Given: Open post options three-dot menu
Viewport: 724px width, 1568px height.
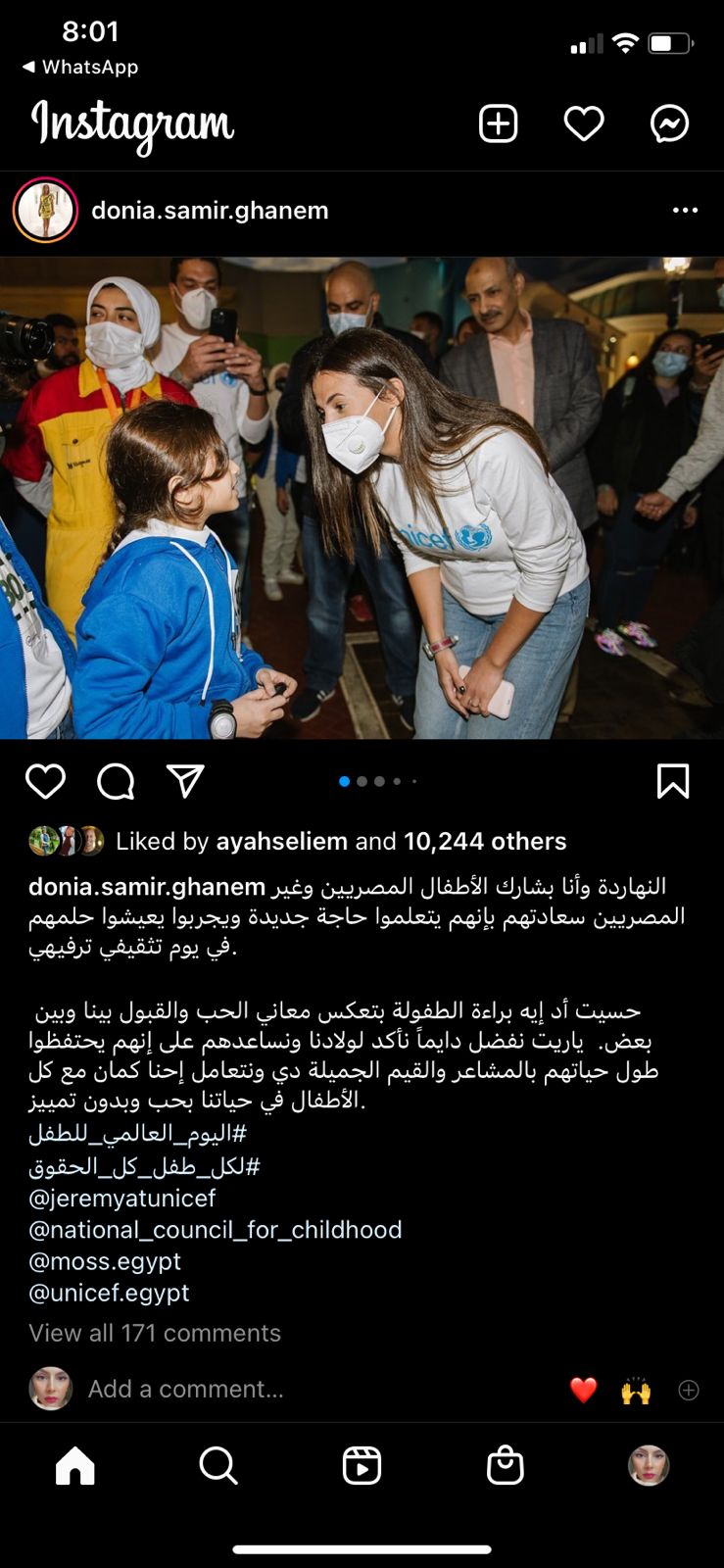Looking at the screenshot, I should (685, 210).
